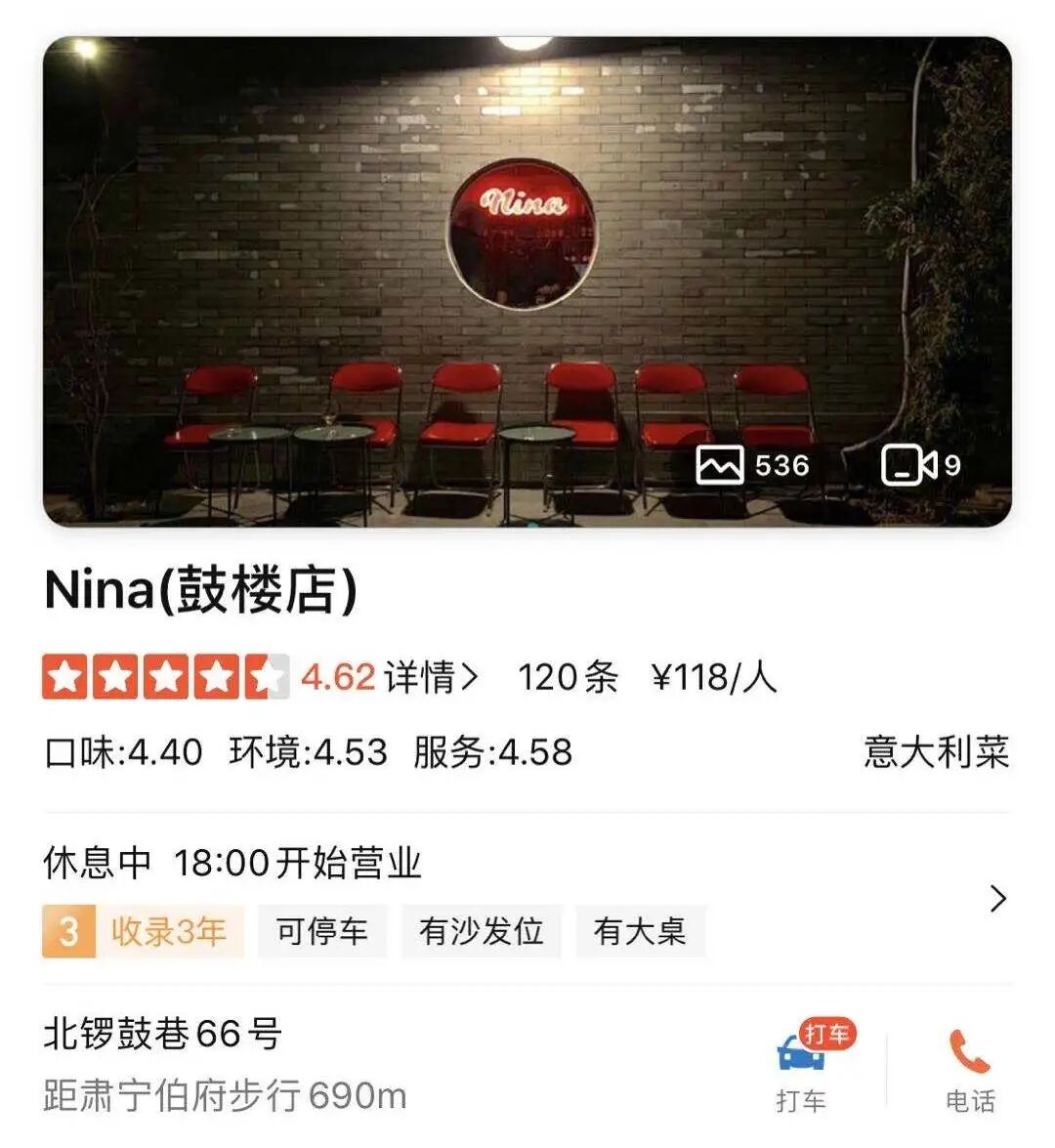Call the restaurant via 电话
This screenshot has width=1055, height=1148.
969,1068
